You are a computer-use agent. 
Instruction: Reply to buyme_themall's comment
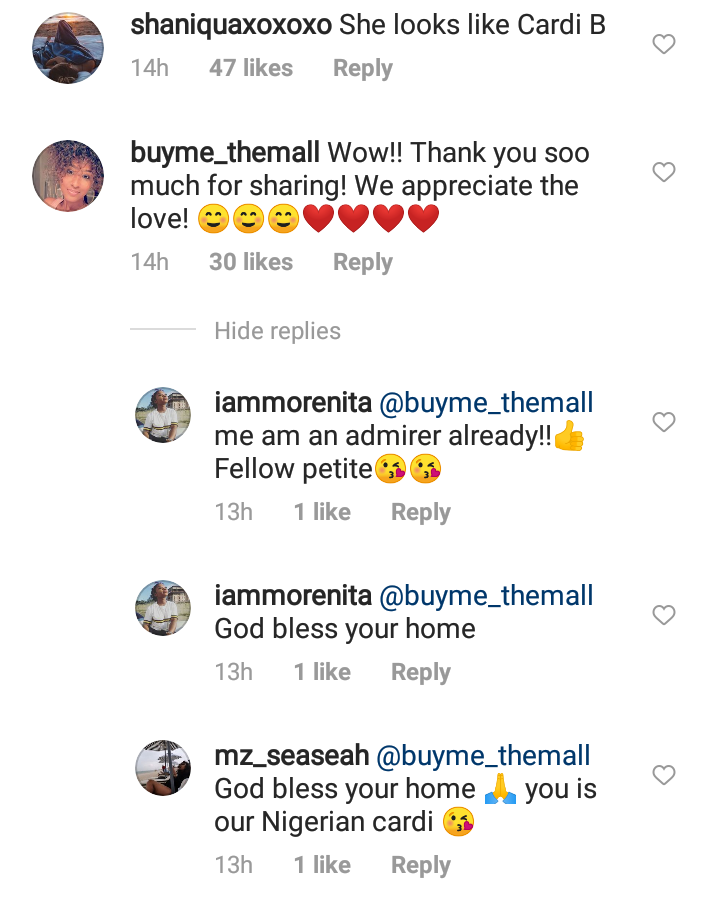click(x=362, y=262)
